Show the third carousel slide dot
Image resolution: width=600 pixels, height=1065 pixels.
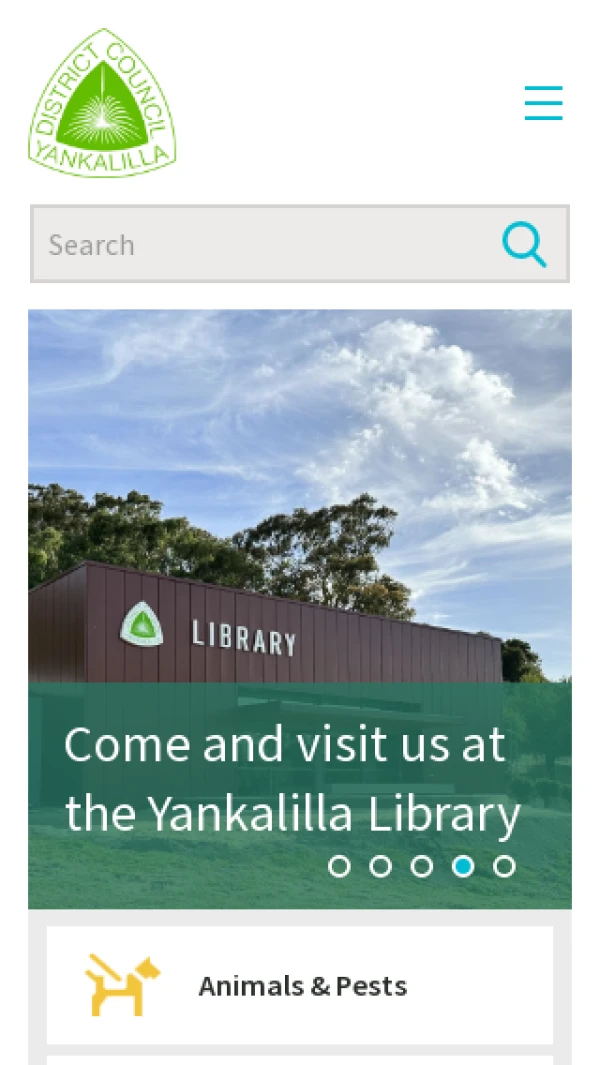pos(422,866)
